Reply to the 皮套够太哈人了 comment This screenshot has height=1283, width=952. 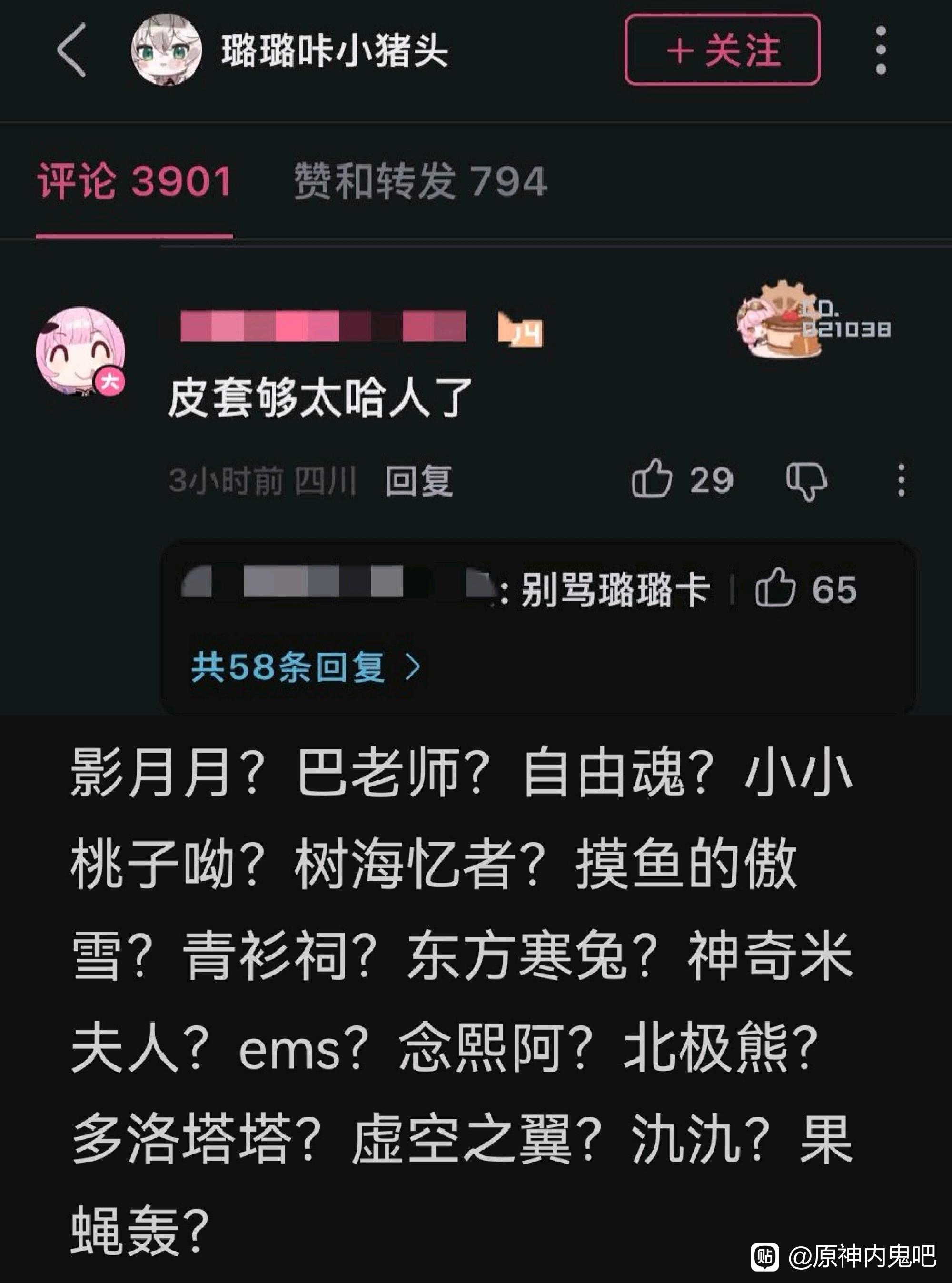click(x=419, y=480)
